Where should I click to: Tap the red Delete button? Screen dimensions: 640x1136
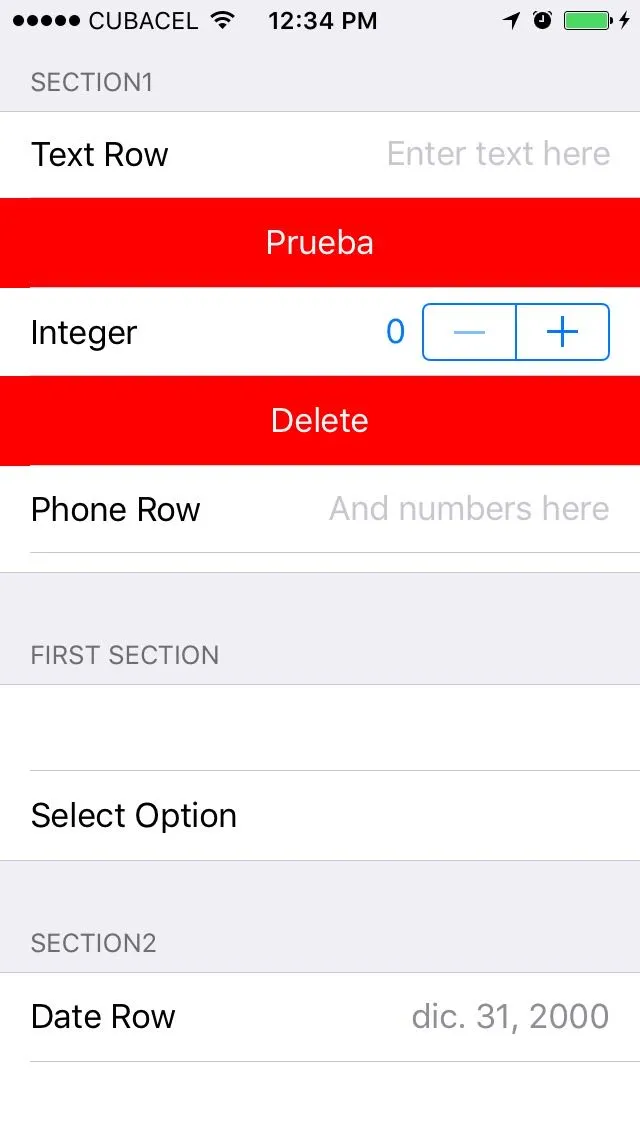[x=320, y=421]
